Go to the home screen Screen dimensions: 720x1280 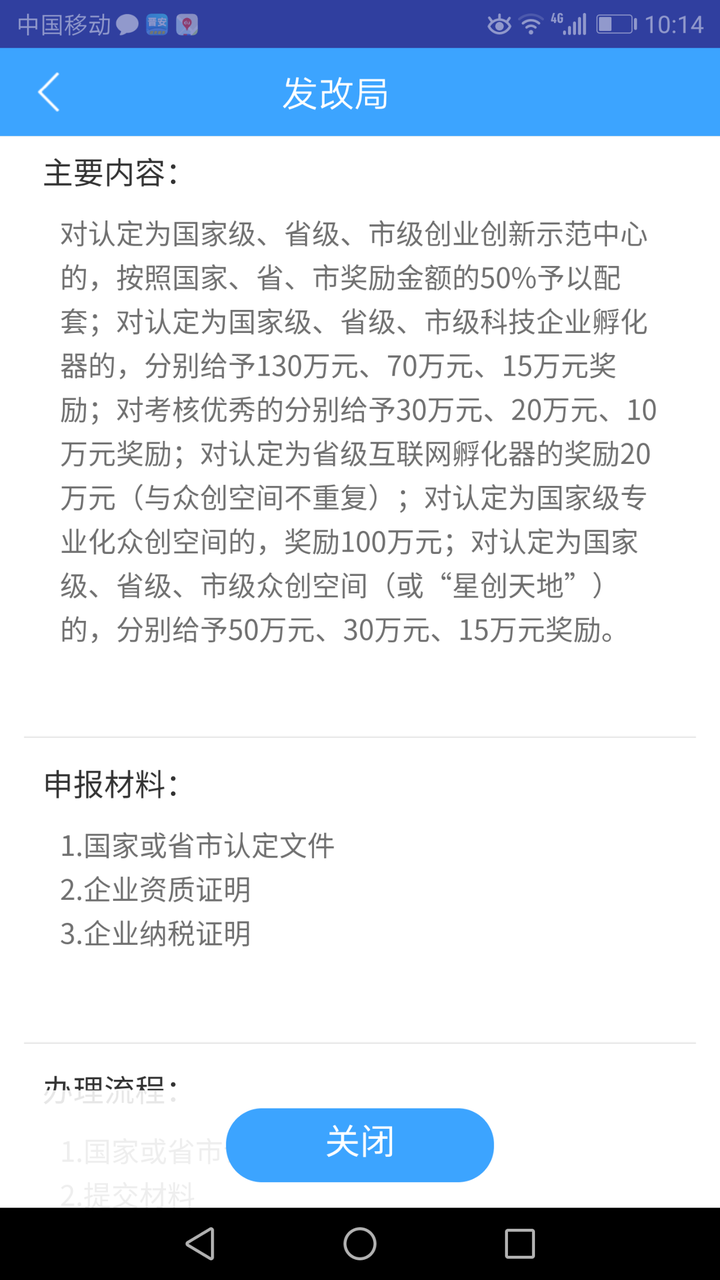pyautogui.click(x=360, y=1243)
